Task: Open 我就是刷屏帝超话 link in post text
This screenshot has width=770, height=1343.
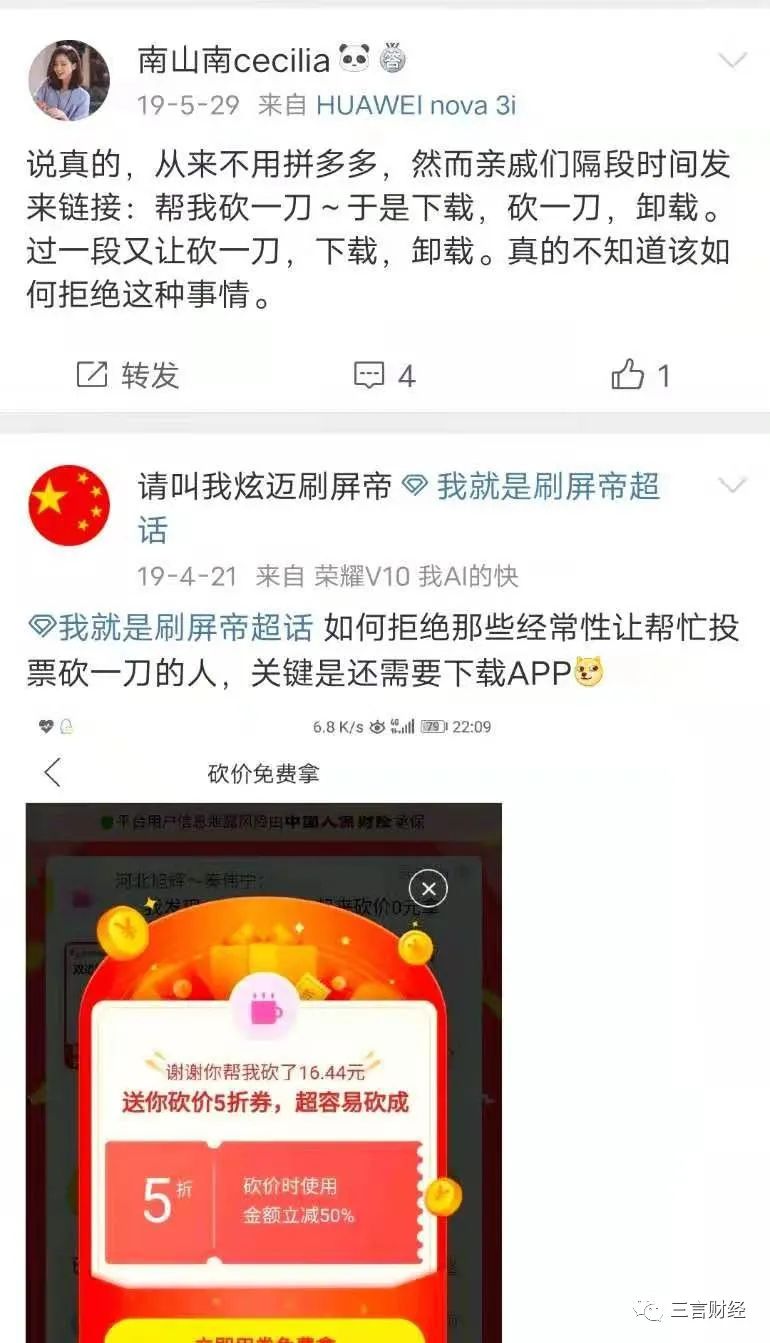Action: click(172, 628)
